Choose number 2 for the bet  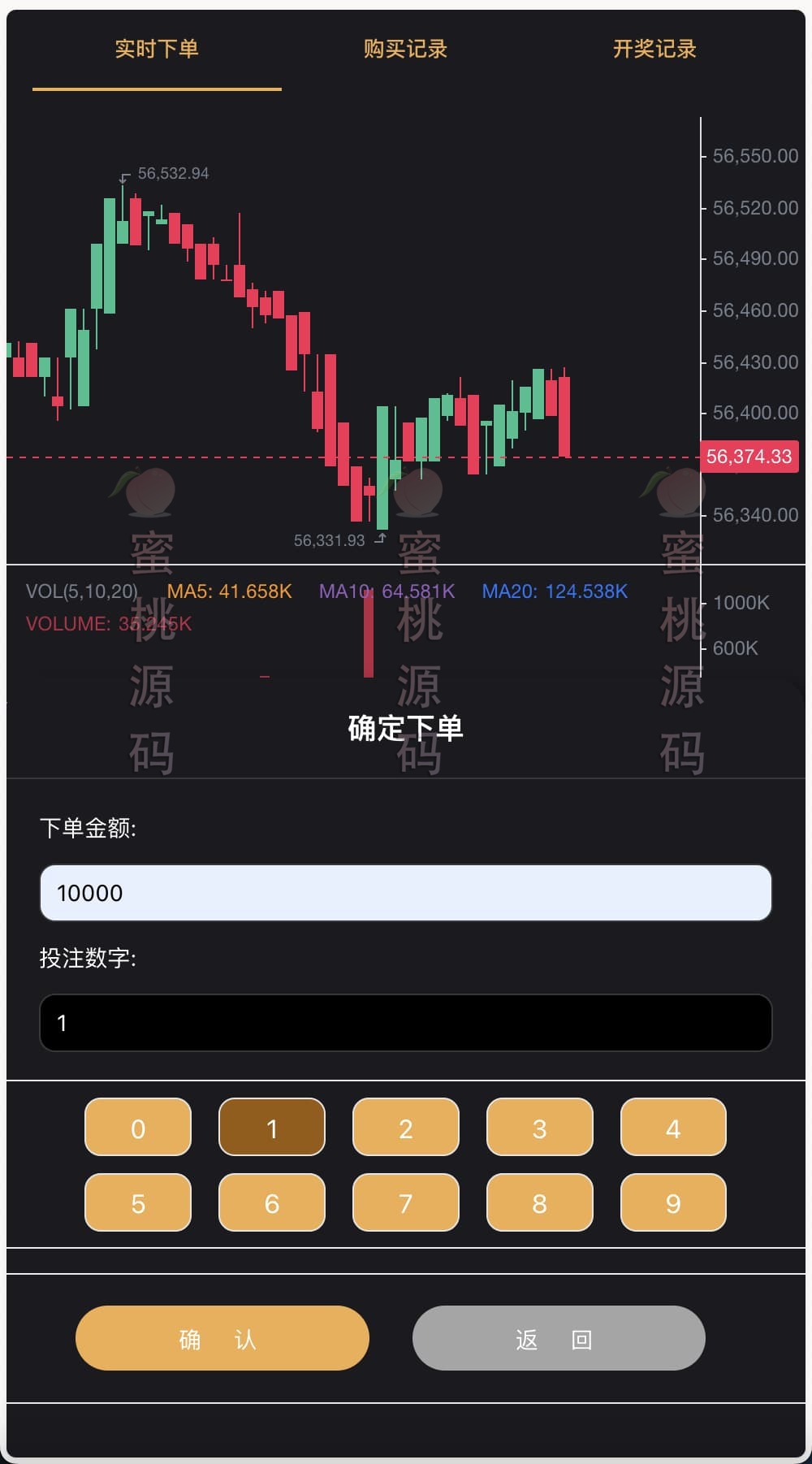[x=405, y=1128]
